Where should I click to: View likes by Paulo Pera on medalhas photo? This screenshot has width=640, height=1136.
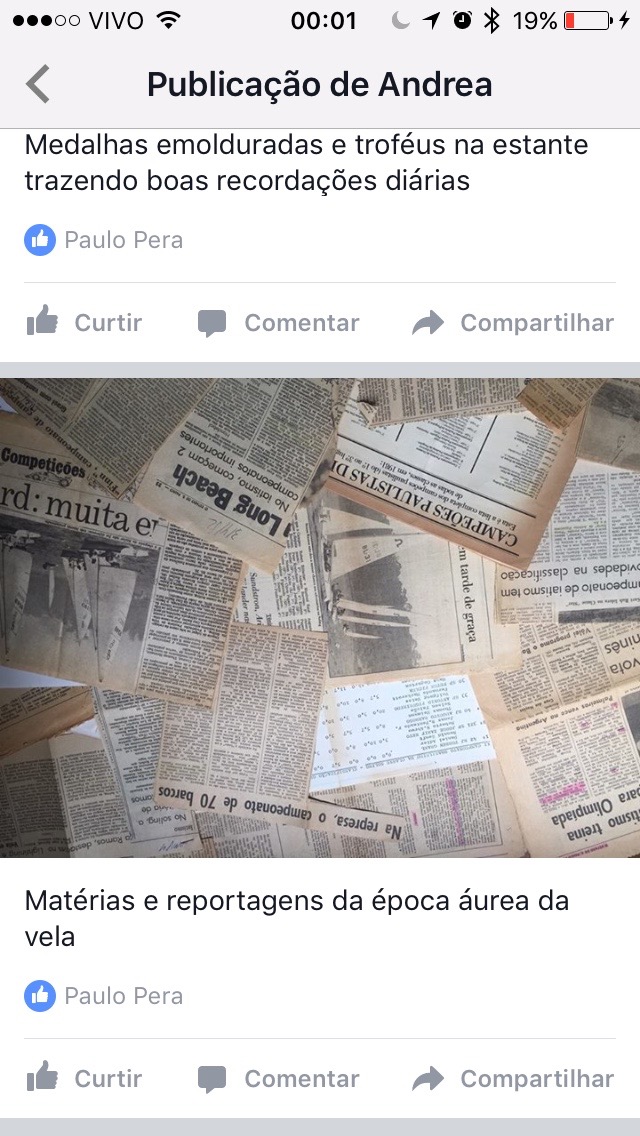tap(104, 240)
